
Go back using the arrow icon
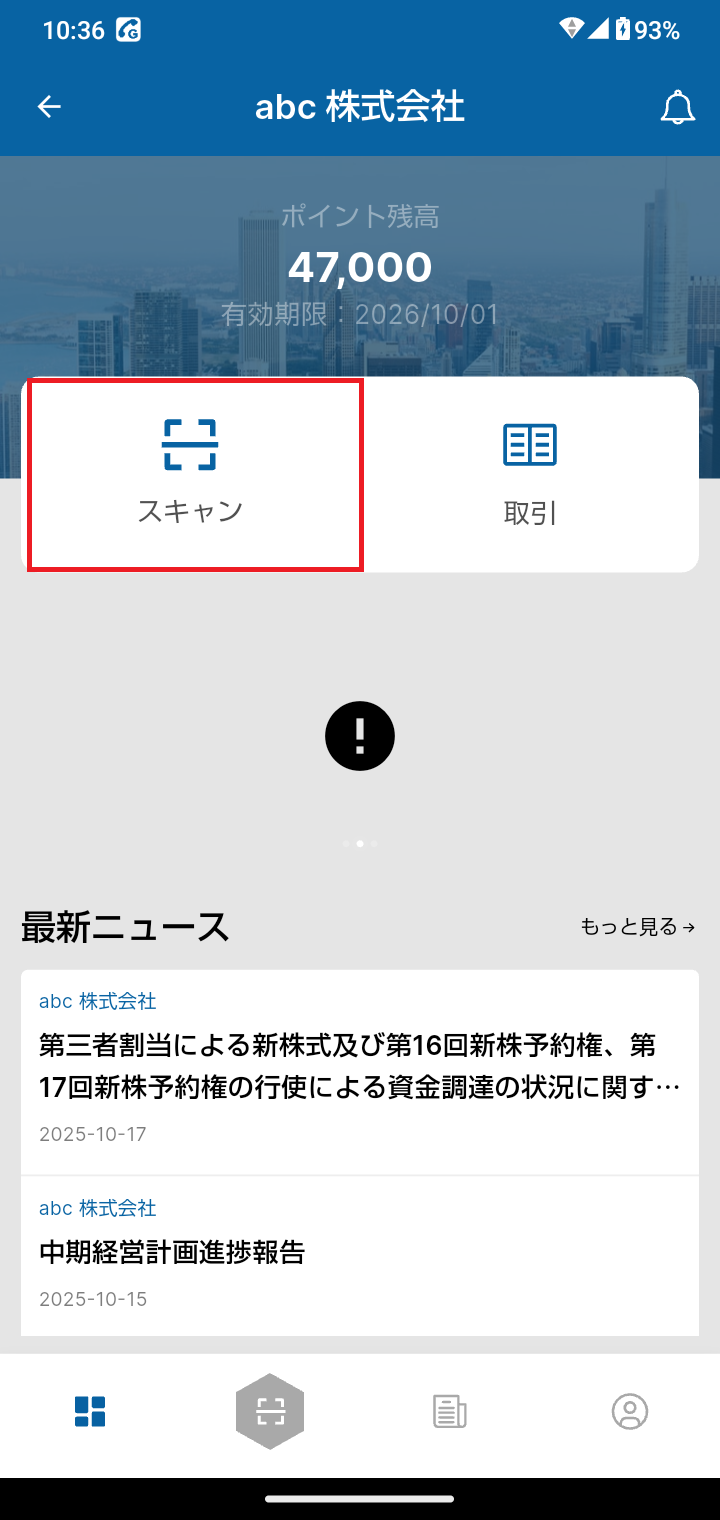pyautogui.click(x=48, y=107)
